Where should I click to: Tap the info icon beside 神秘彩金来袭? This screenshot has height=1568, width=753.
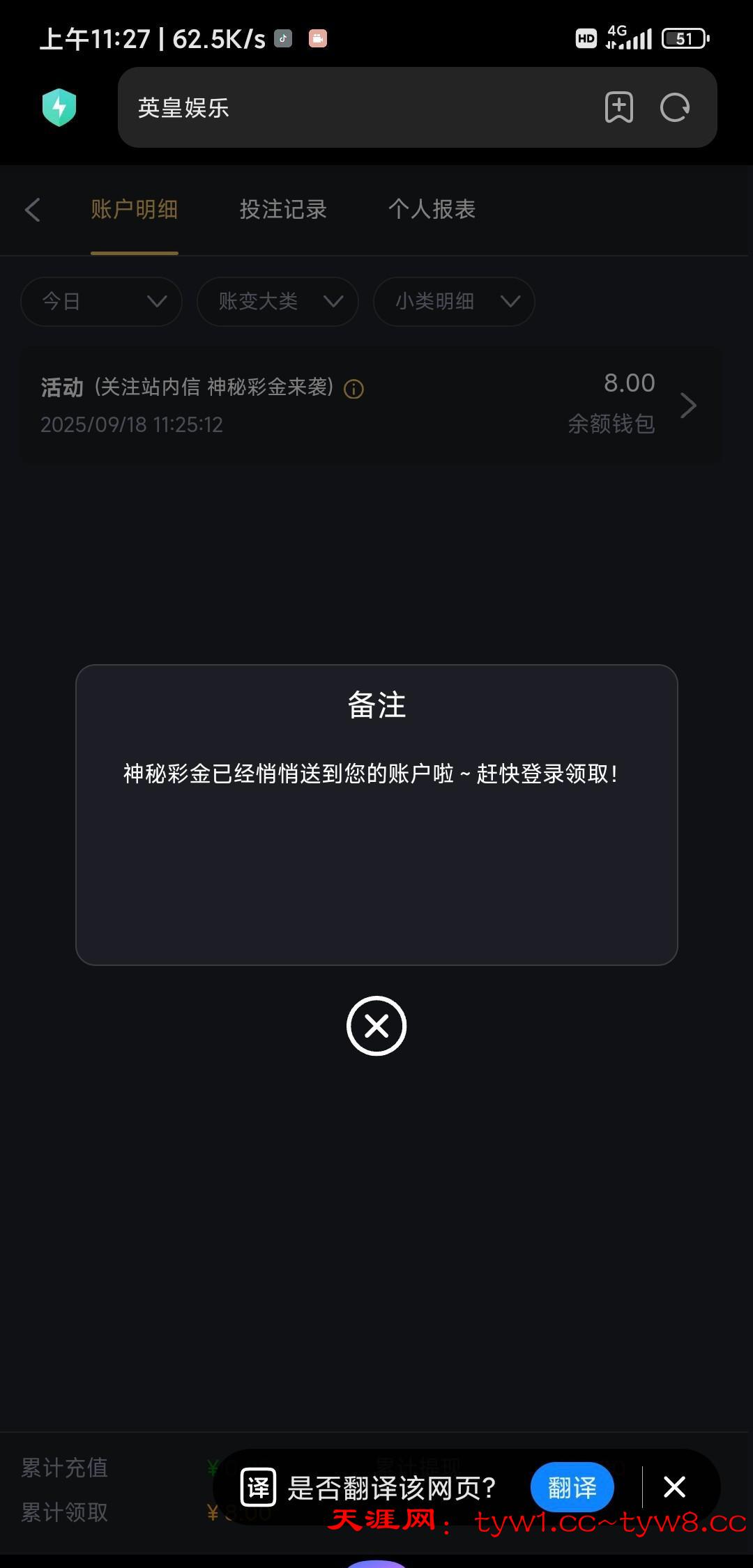click(353, 389)
